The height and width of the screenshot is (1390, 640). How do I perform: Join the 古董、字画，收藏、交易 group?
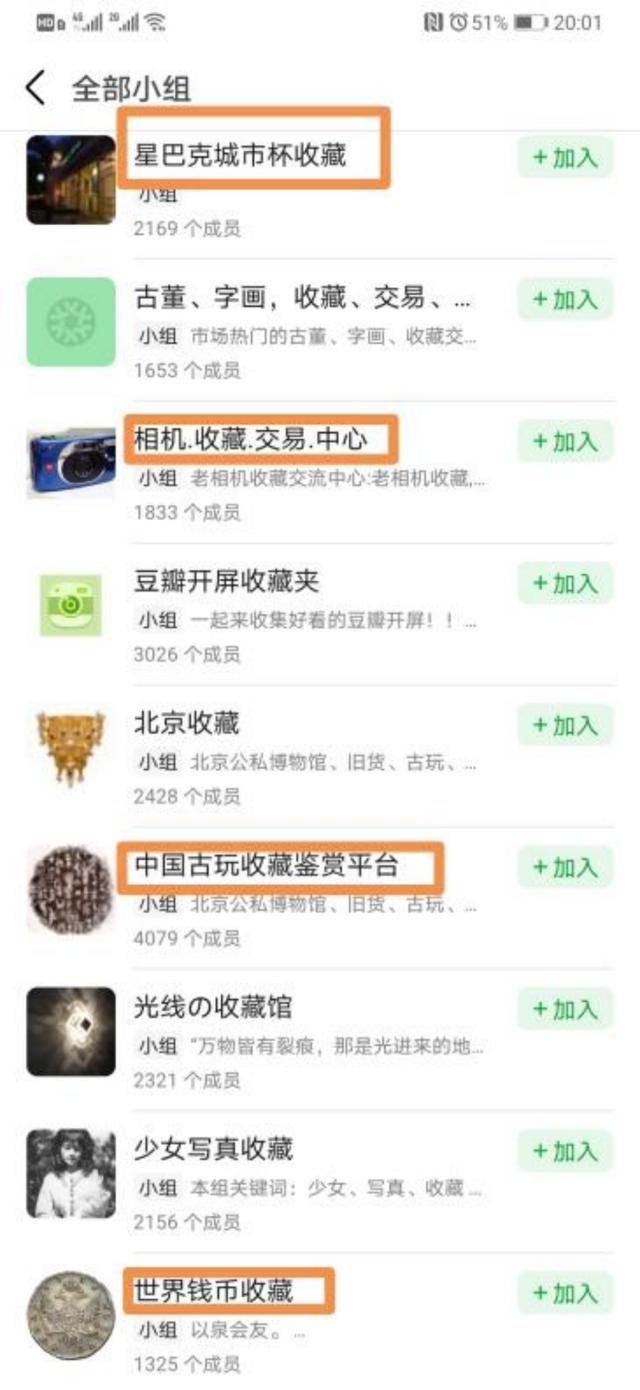[565, 299]
